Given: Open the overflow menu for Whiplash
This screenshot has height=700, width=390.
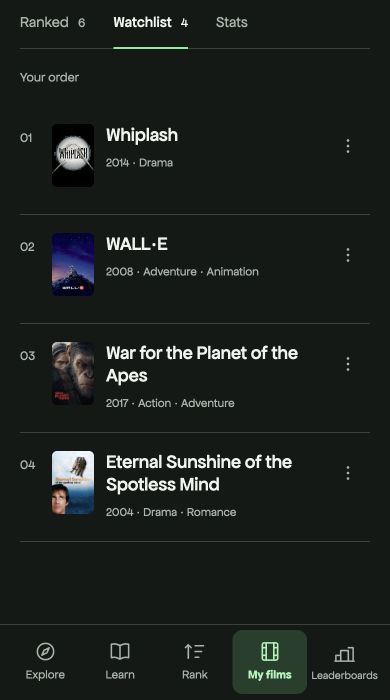Looking at the screenshot, I should tap(348, 146).
